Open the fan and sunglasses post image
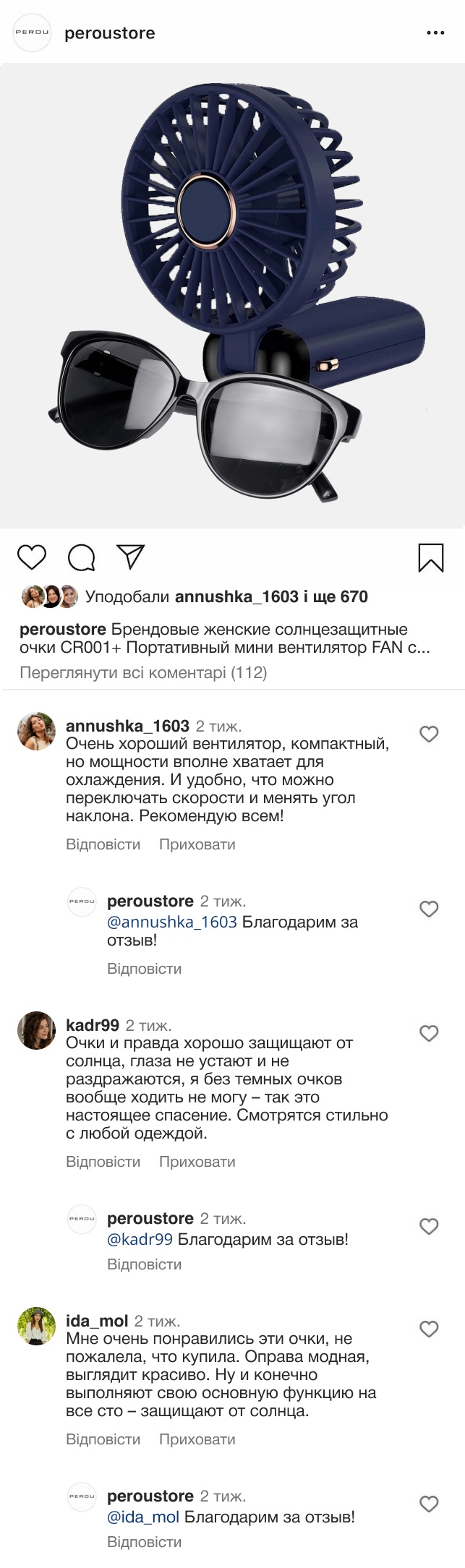Image resolution: width=465 pixels, height=1568 pixels. click(x=232, y=296)
